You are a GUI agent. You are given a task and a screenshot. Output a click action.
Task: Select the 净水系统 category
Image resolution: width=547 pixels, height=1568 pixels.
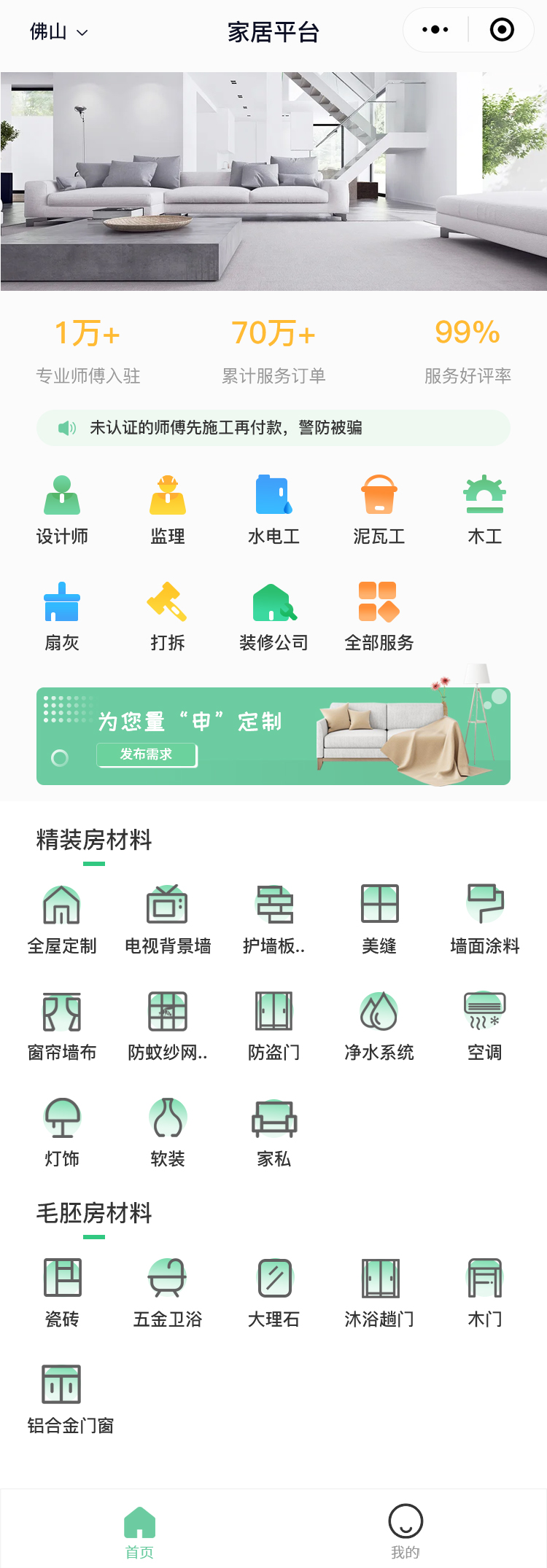point(379,1025)
